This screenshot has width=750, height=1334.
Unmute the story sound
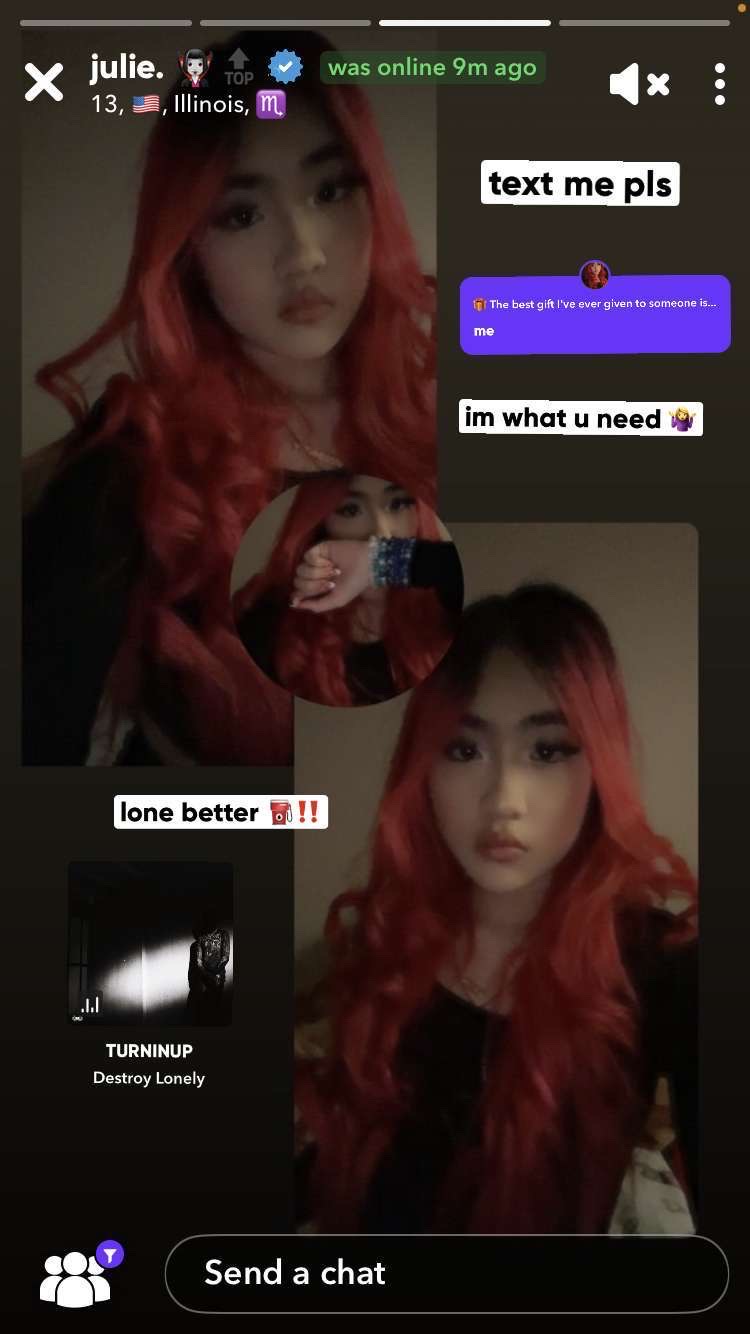tap(639, 85)
